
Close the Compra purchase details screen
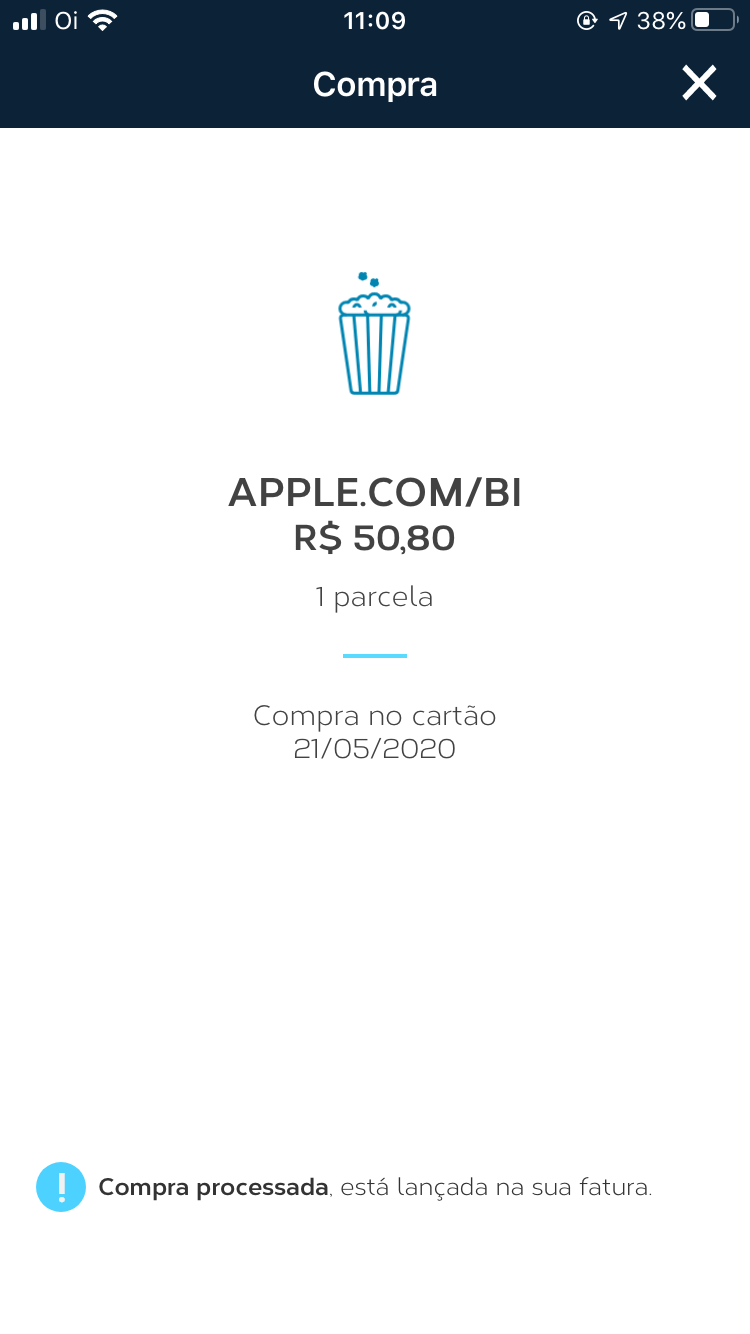pos(699,83)
